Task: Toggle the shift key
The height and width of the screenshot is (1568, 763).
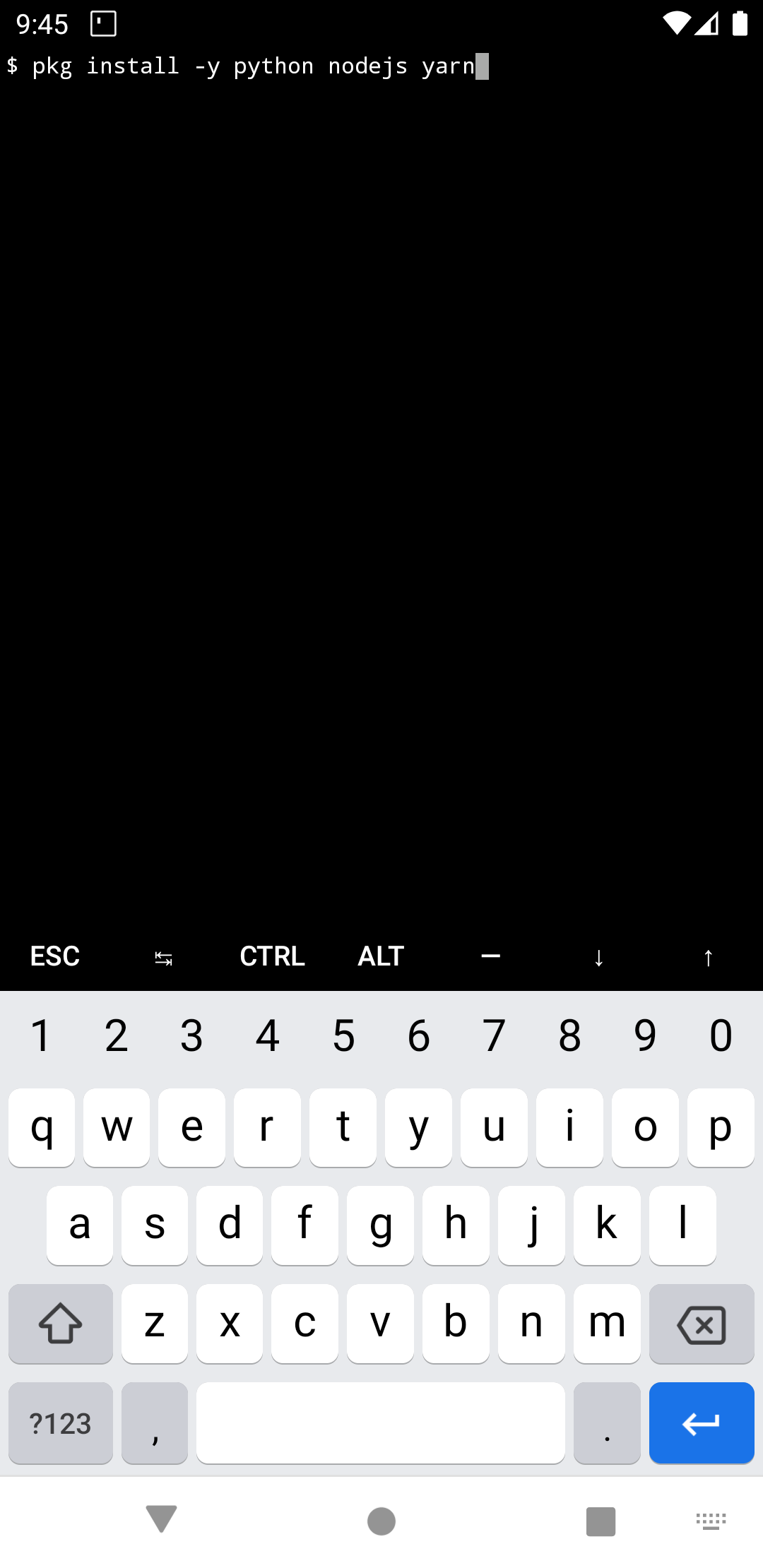Action: click(x=61, y=1324)
